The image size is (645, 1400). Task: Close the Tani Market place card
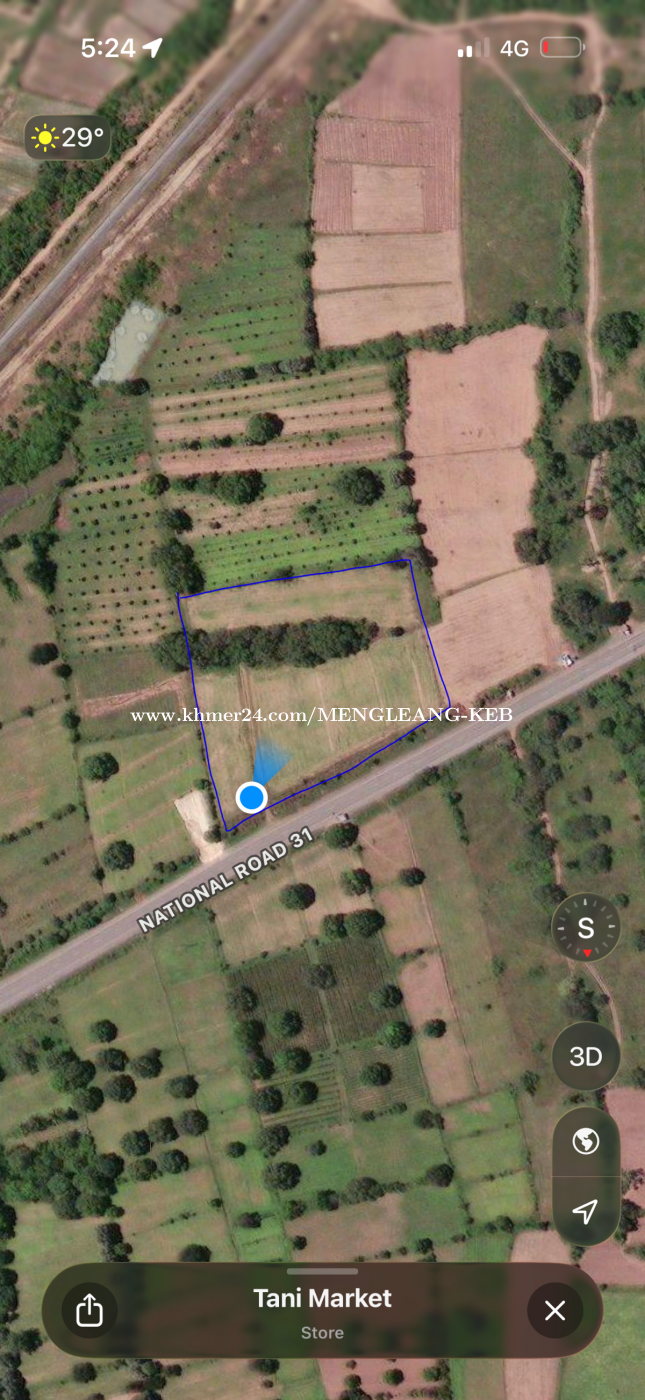point(555,1310)
